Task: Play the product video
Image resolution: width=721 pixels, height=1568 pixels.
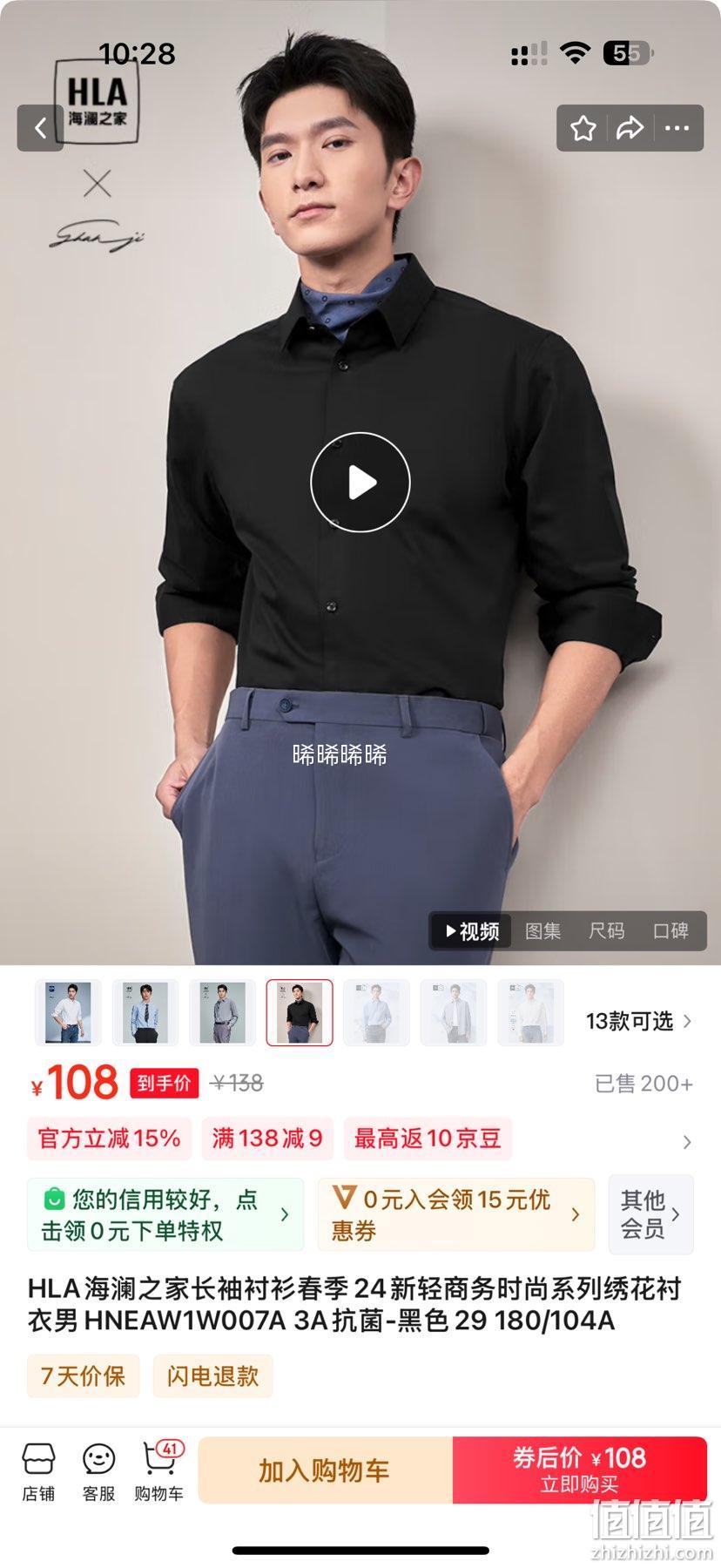Action: tap(360, 482)
